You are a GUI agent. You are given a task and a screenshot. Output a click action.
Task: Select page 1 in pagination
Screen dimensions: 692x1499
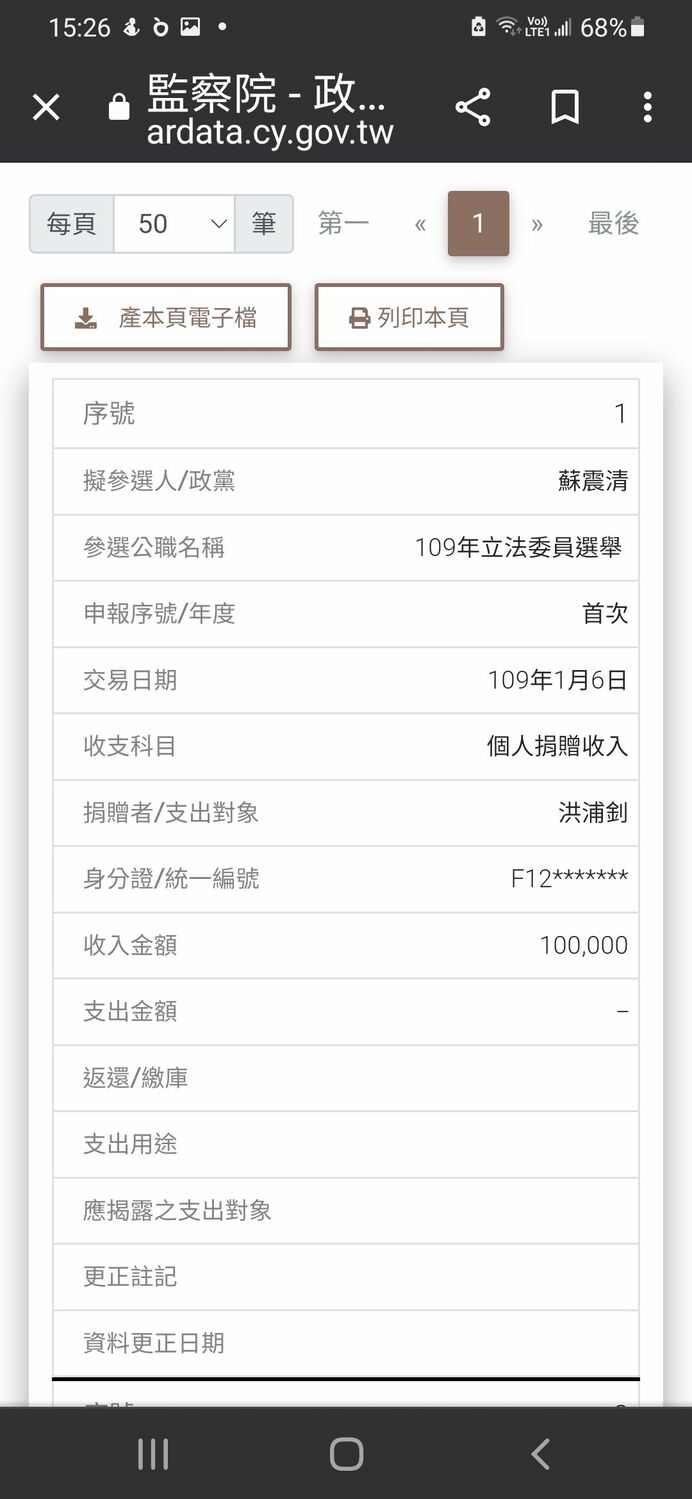click(x=478, y=224)
